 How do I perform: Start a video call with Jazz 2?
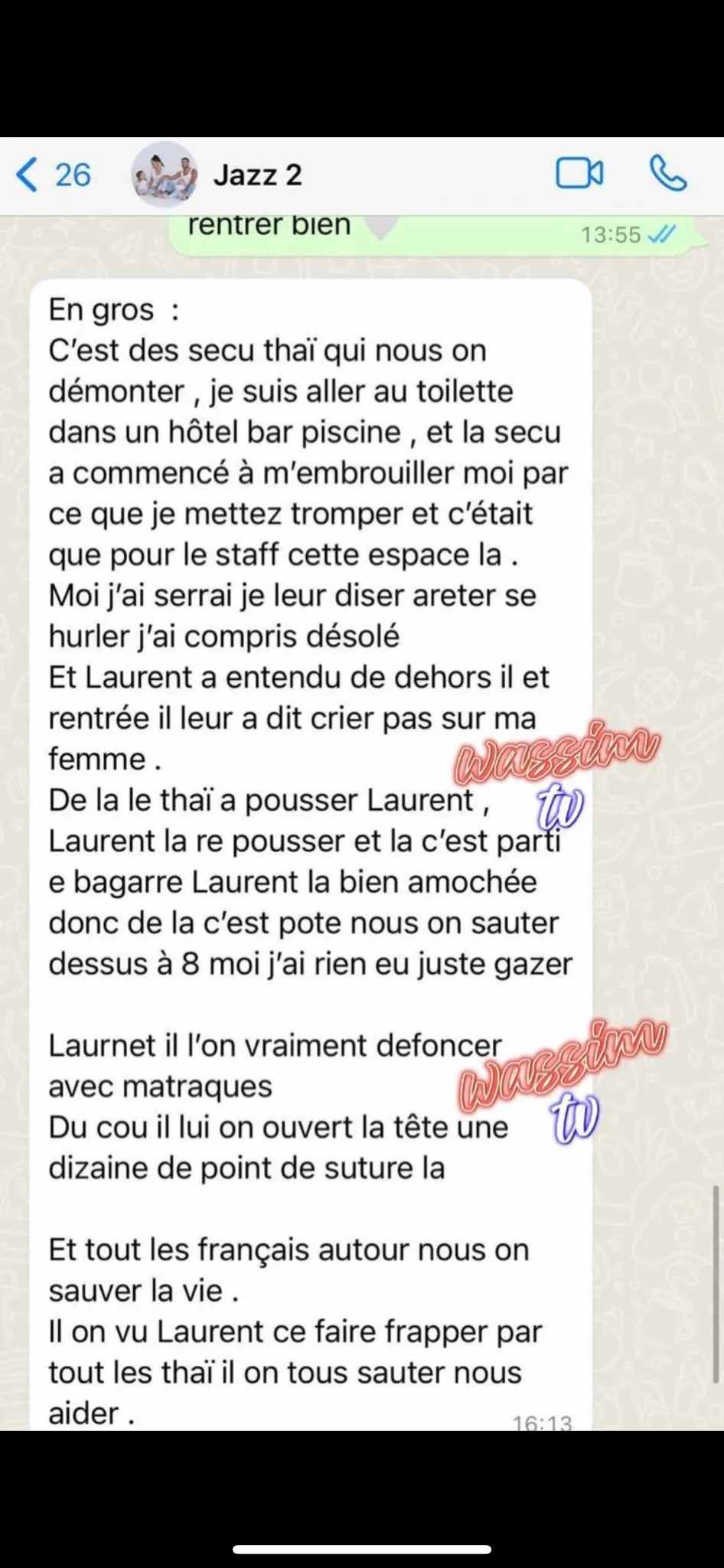coord(579,174)
